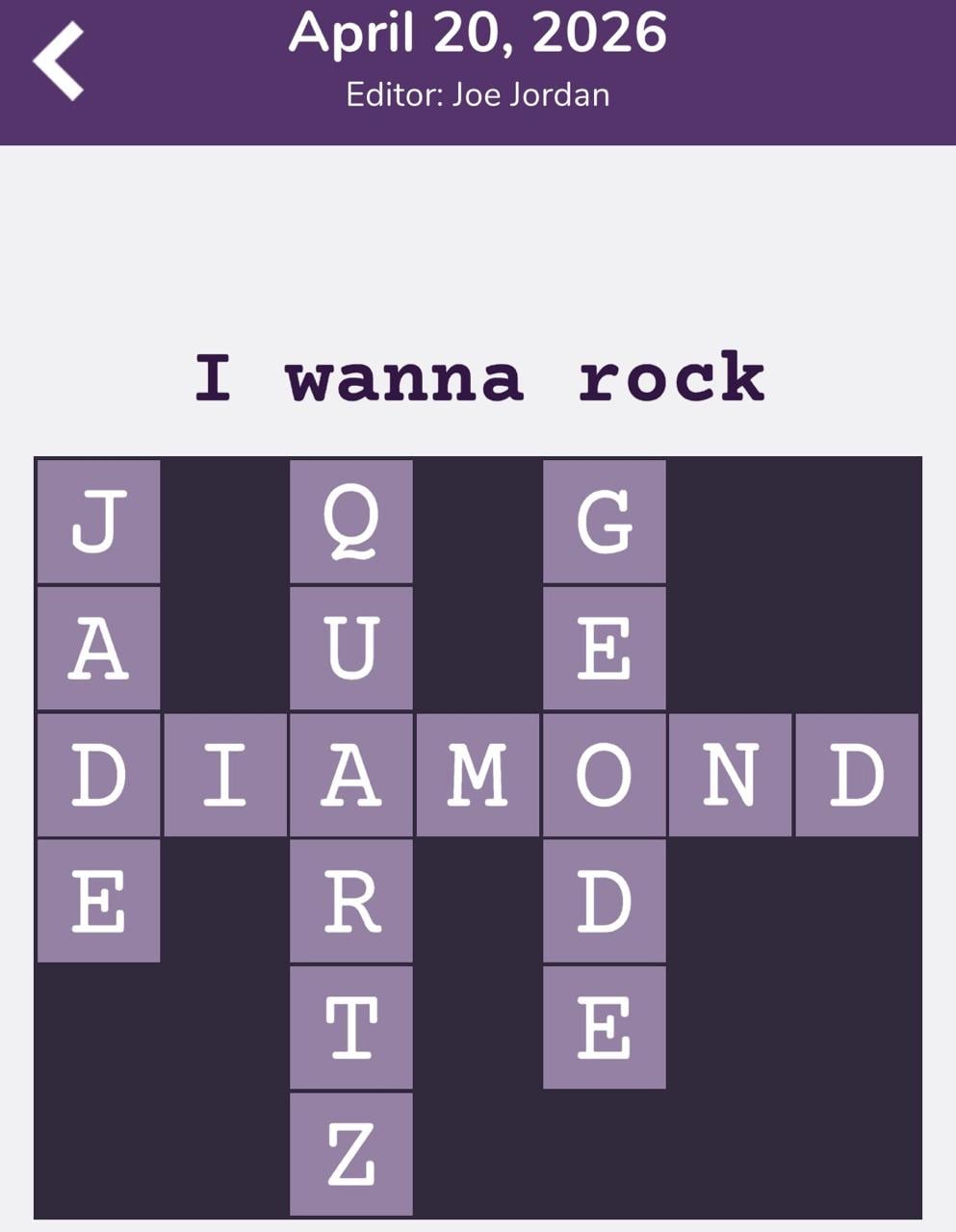
Task: Click the I tile in DIAMOND
Action: pos(226,773)
